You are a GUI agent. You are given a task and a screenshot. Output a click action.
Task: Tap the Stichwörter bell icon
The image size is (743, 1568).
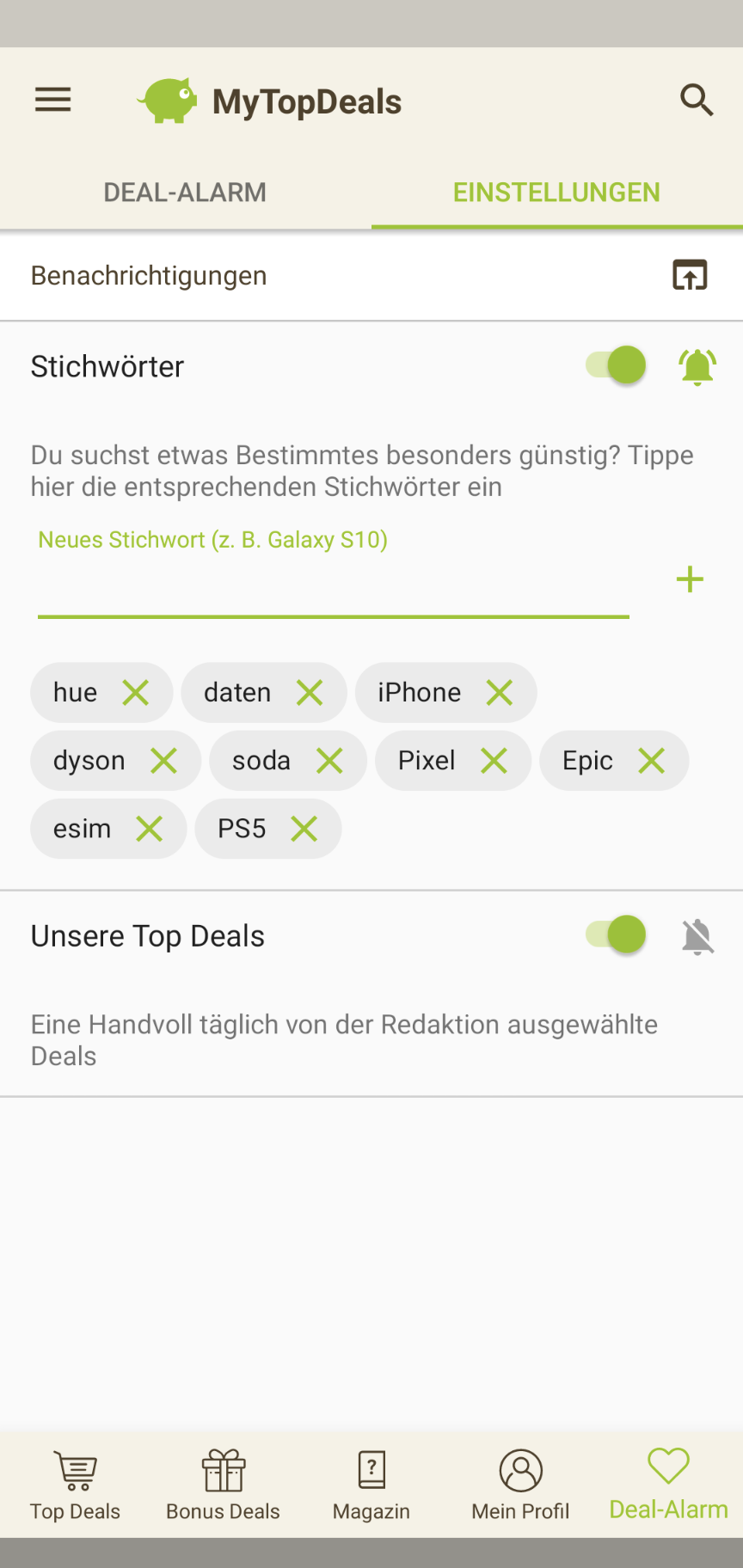[x=697, y=367]
